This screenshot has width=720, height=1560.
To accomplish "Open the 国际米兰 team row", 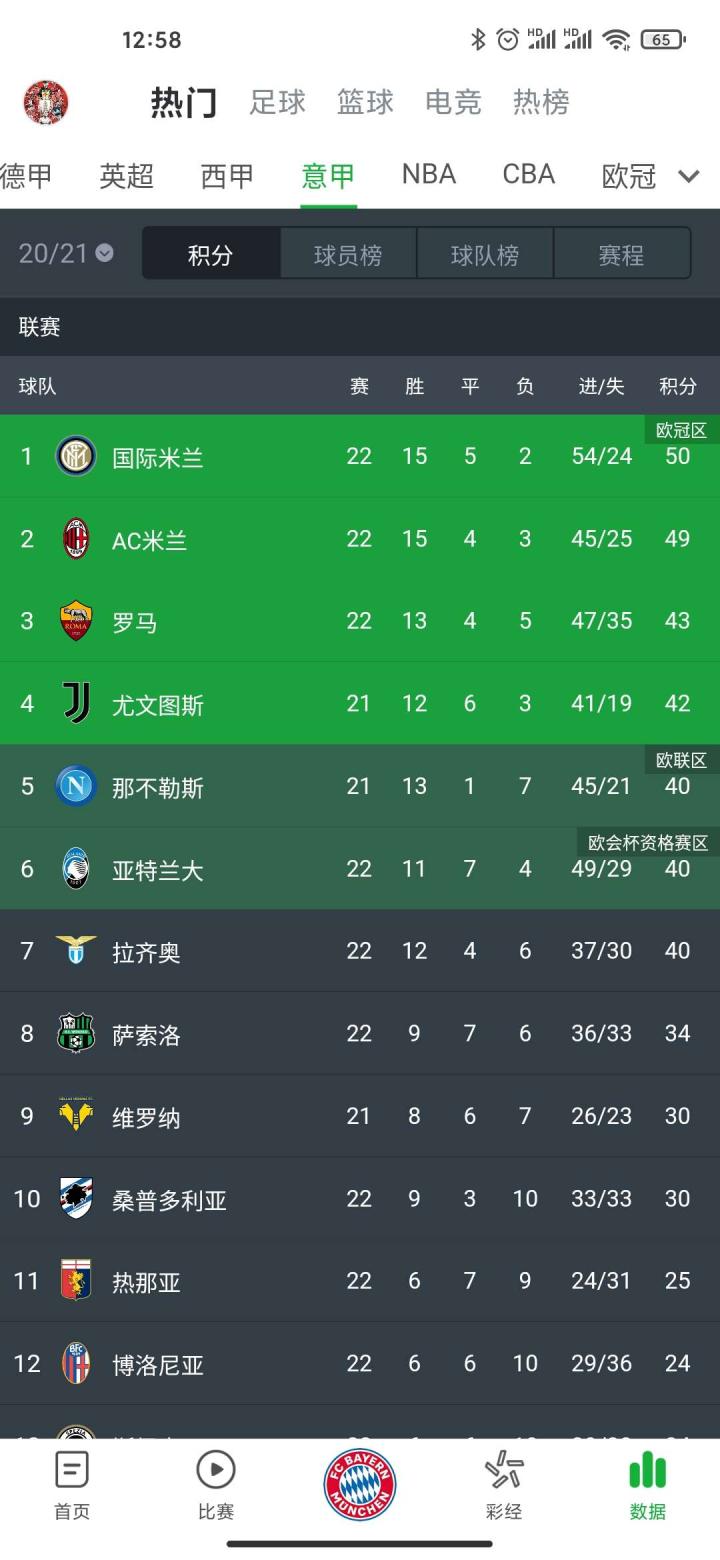I will (360, 456).
